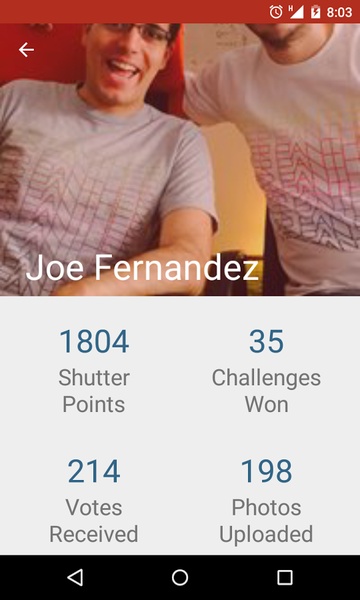Open the recent apps view
This screenshot has height=600, width=360.
(x=285, y=577)
